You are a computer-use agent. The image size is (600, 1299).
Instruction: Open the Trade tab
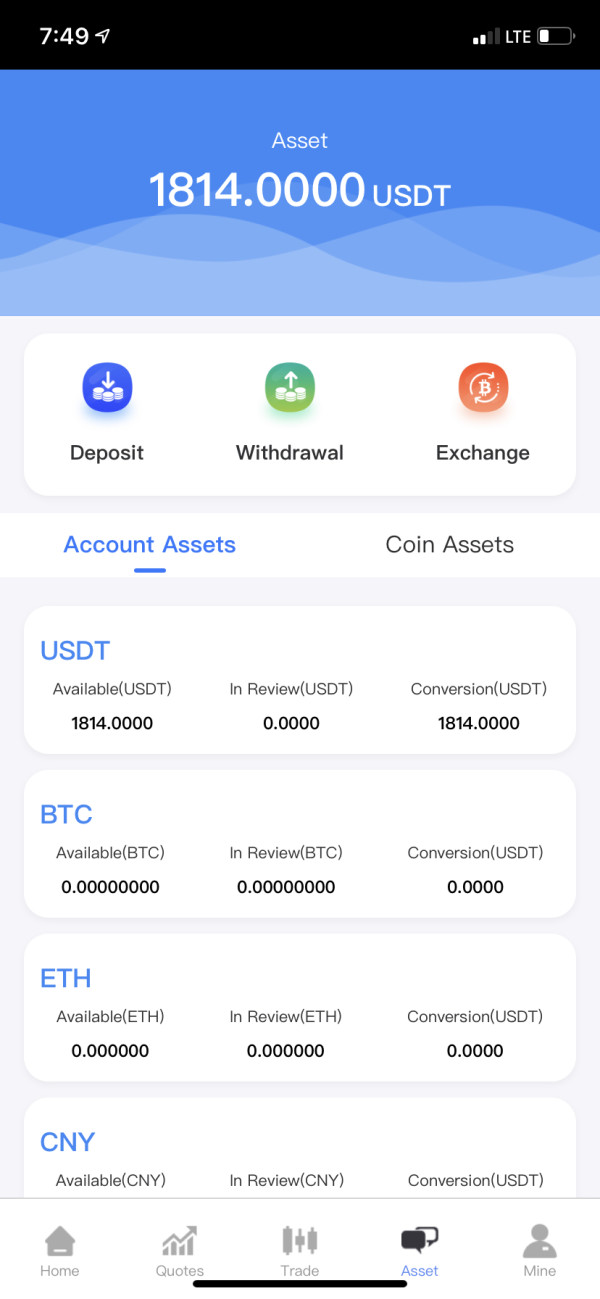(x=300, y=1250)
